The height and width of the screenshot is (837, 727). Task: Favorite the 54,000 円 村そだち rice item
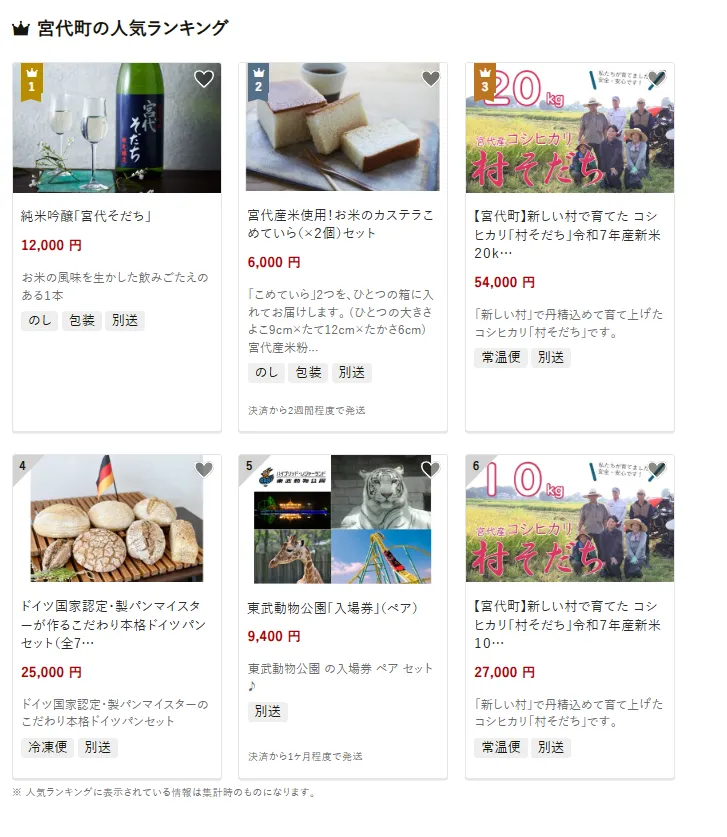pos(657,79)
